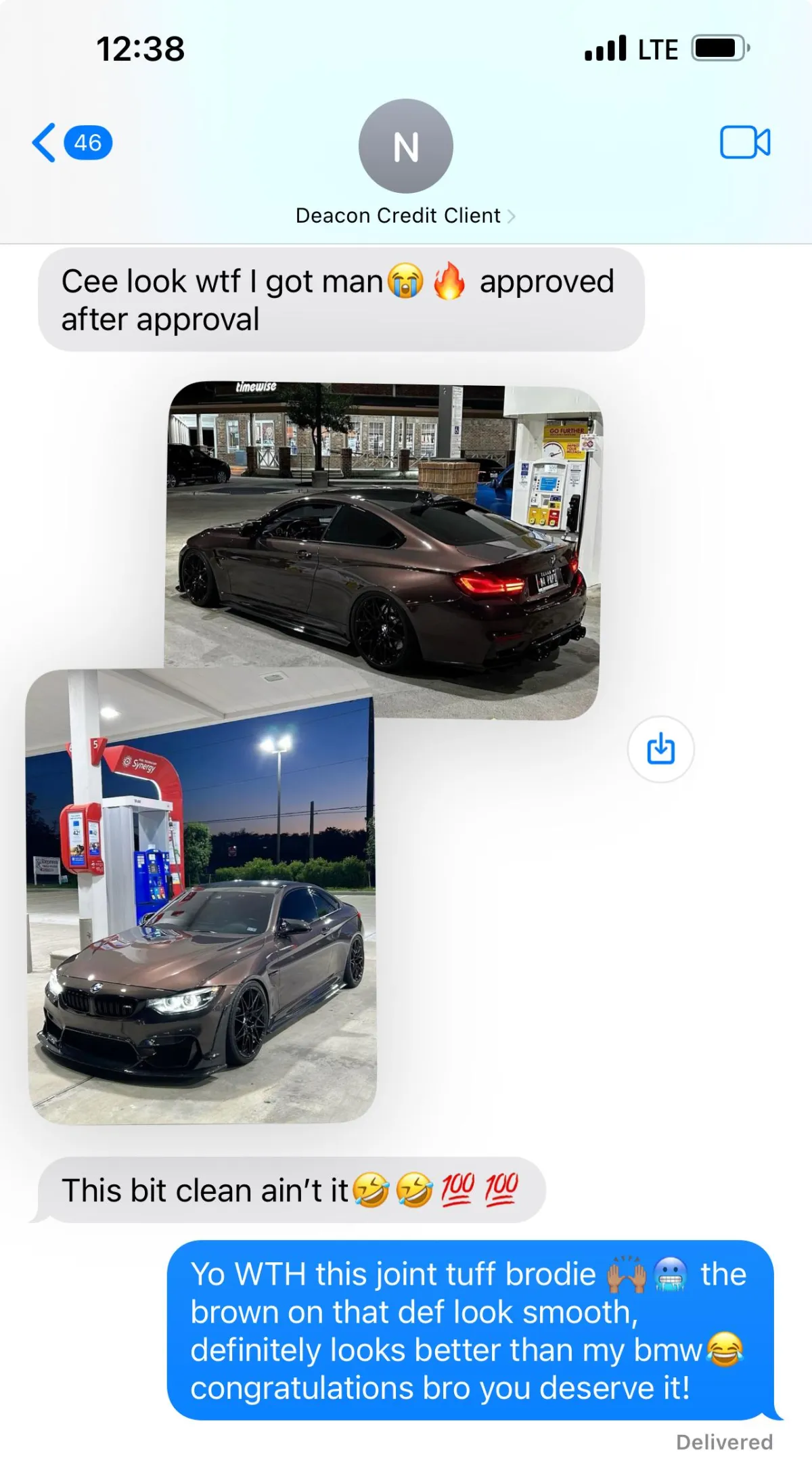Open the BMW front-view photo by the Synergy pump
This screenshot has height=1464, width=812.
[x=202, y=897]
